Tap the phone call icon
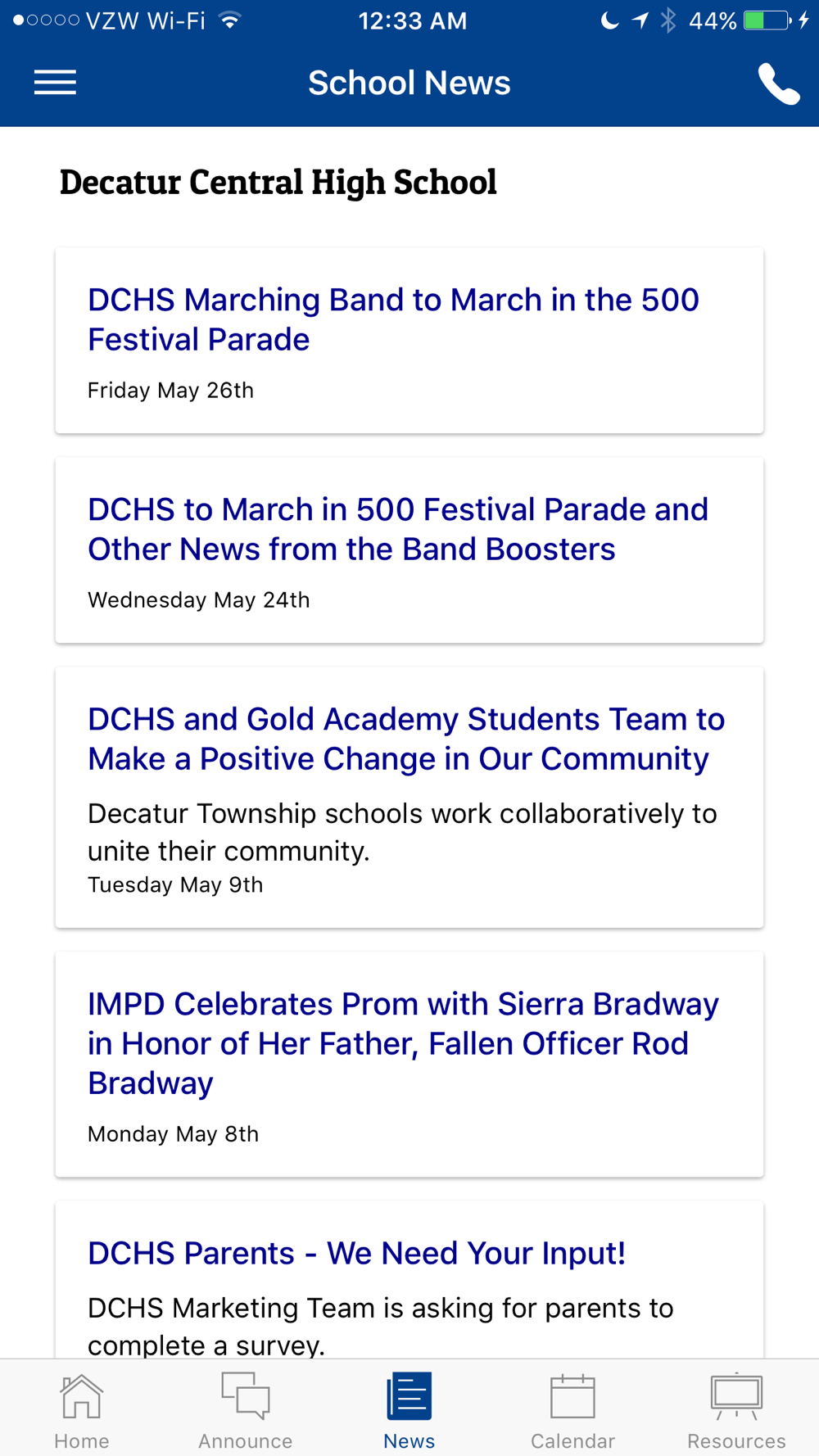Viewport: 819px width, 1456px height. coord(778,84)
